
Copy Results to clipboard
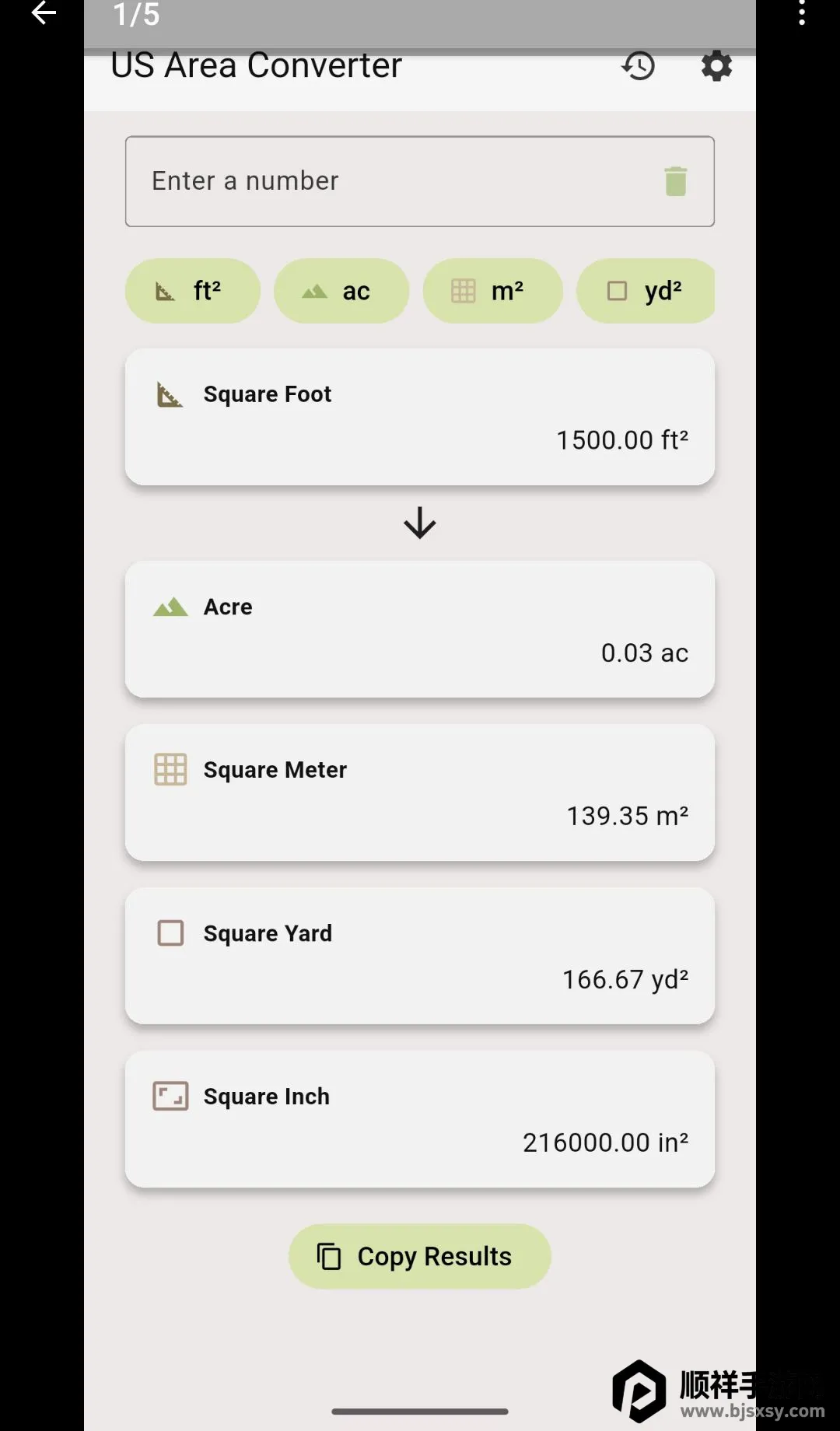pos(420,1256)
